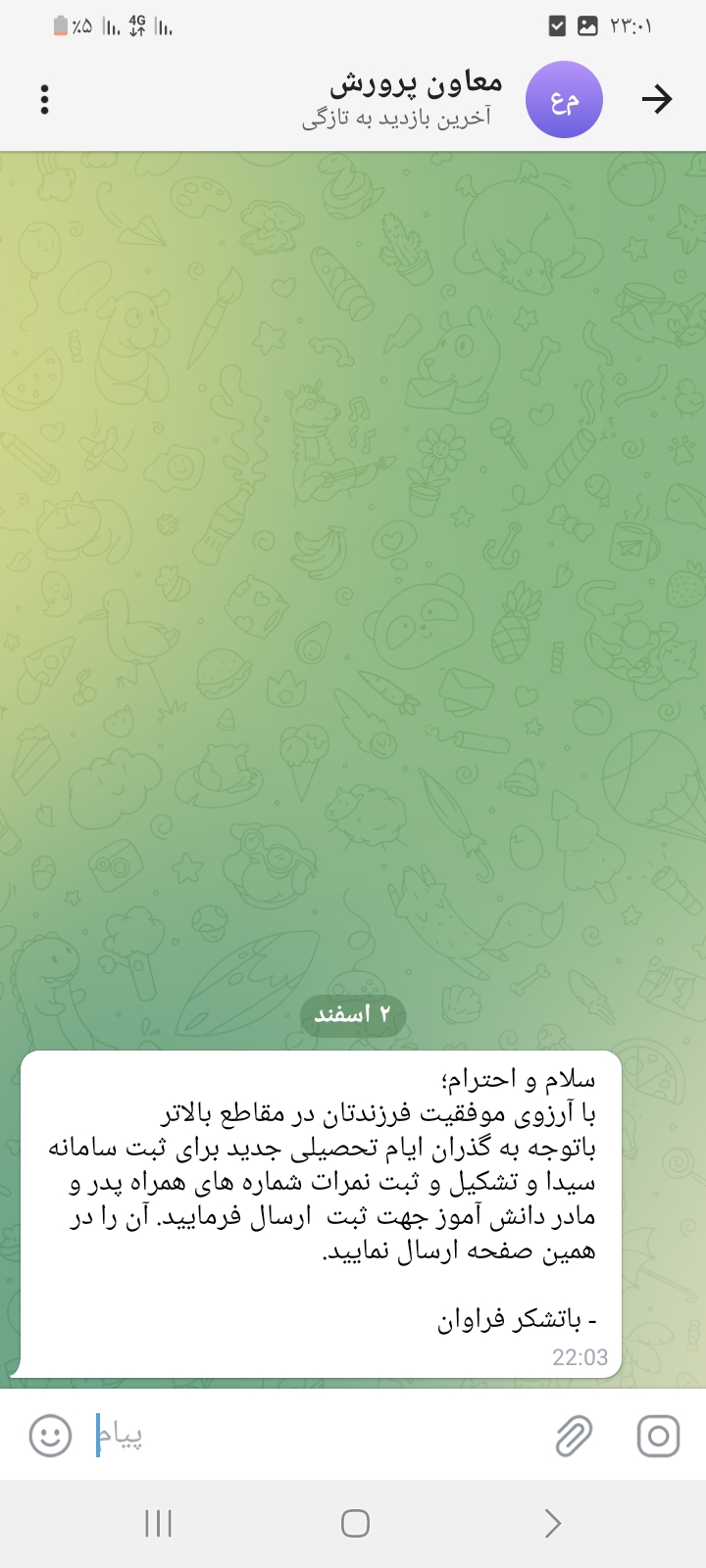Go back using the top arrow
The width and height of the screenshot is (706, 1568).
click(x=656, y=99)
